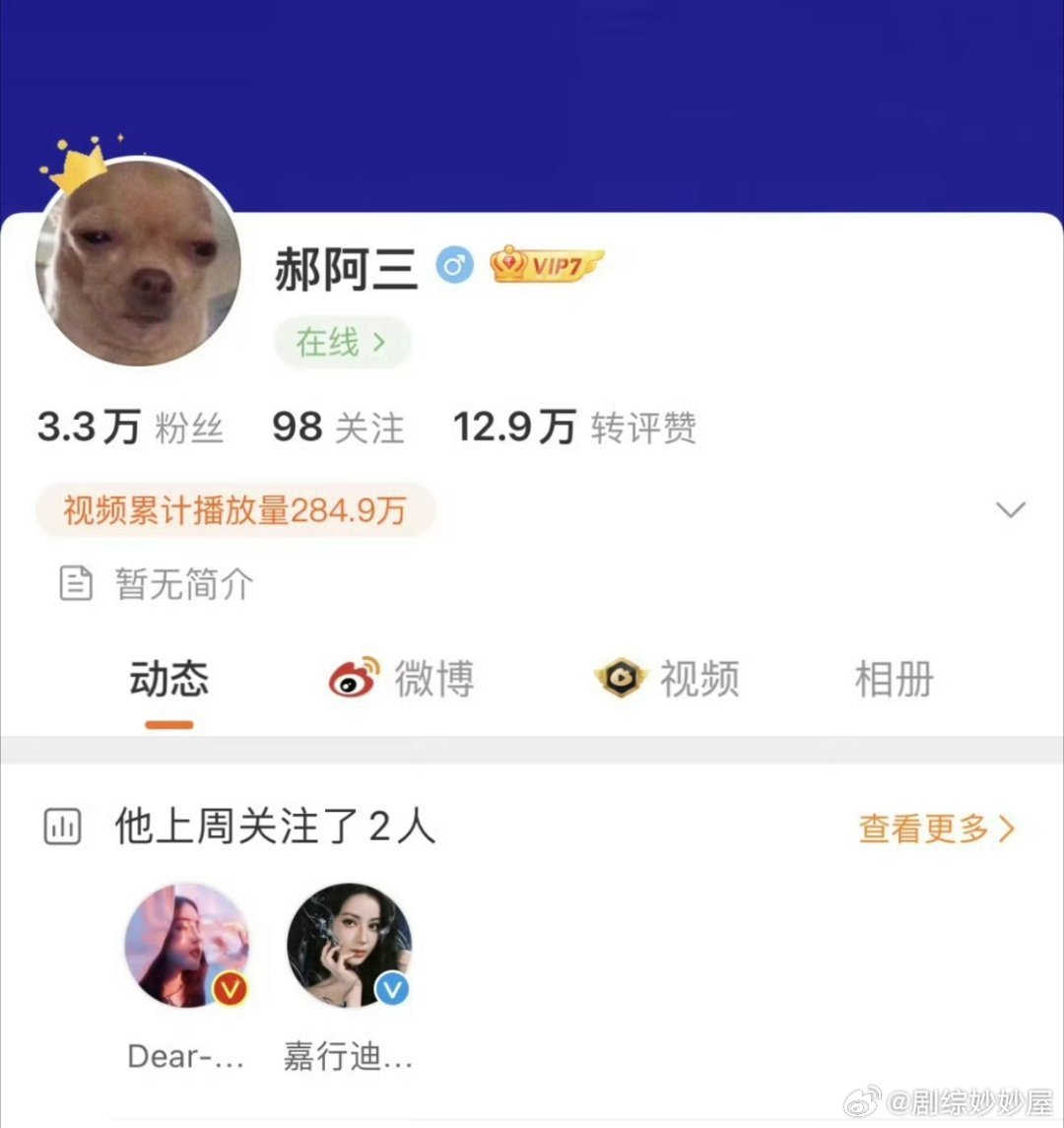Expand the video play count banner chevron
This screenshot has height=1128, width=1064.
point(1011,509)
